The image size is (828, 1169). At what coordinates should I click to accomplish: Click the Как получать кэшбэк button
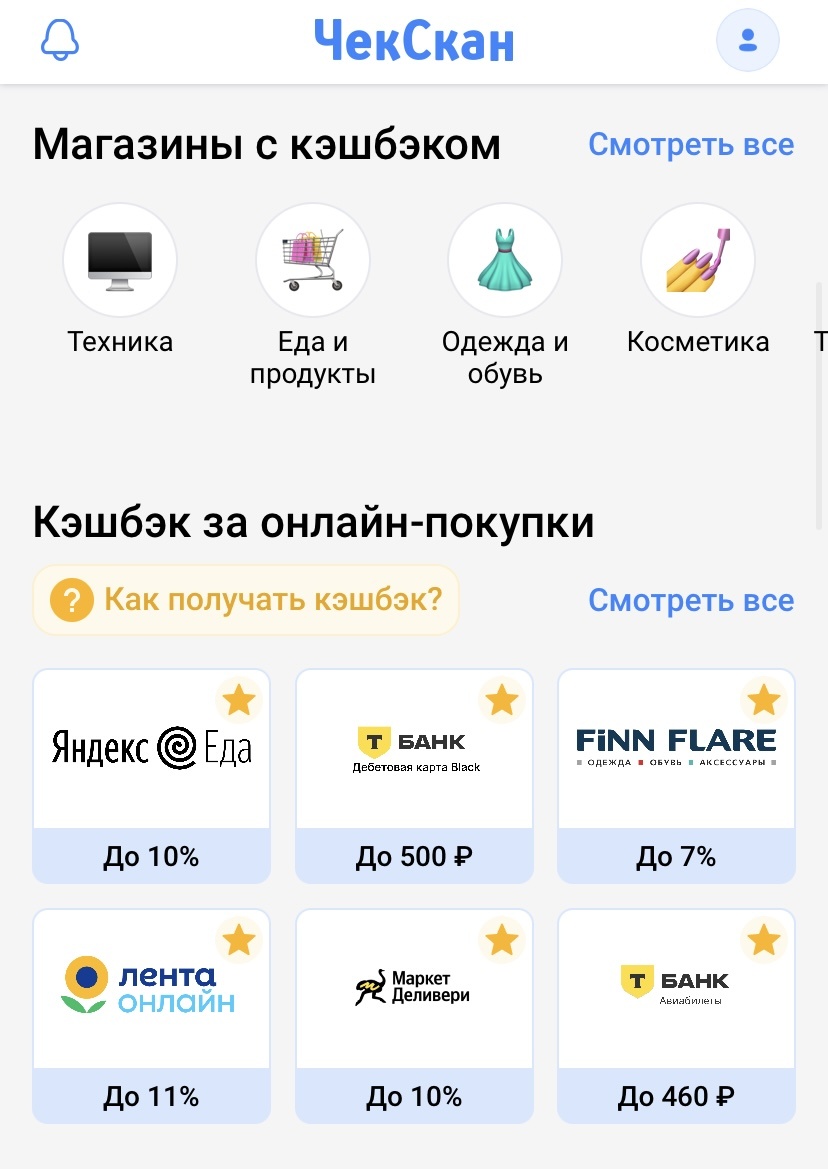[x=245, y=599]
